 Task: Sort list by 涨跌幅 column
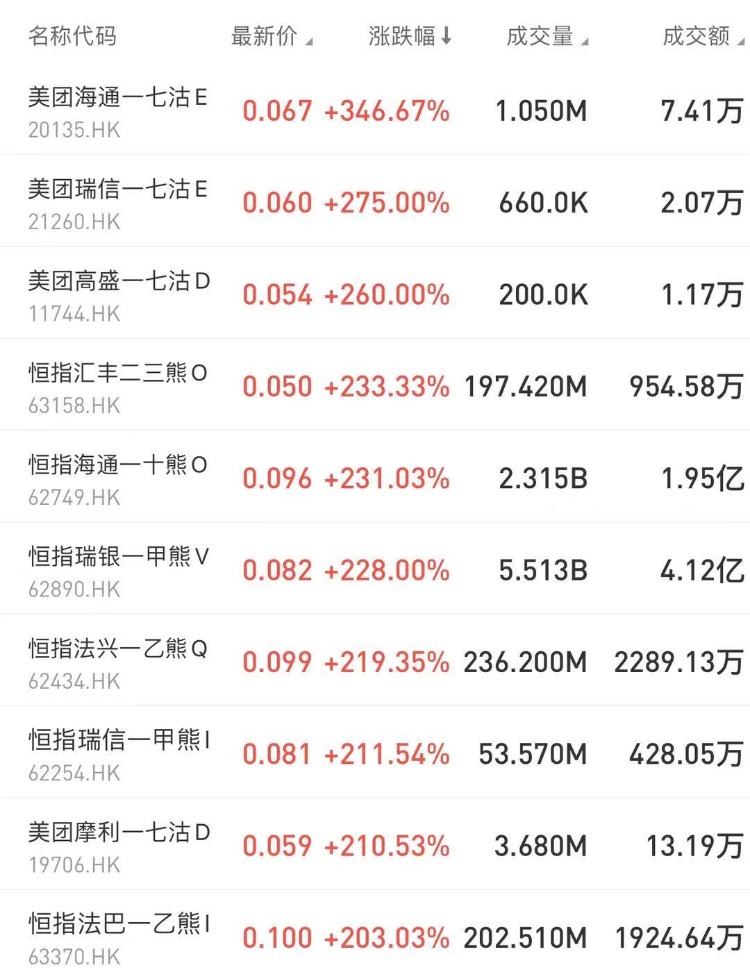(410, 37)
